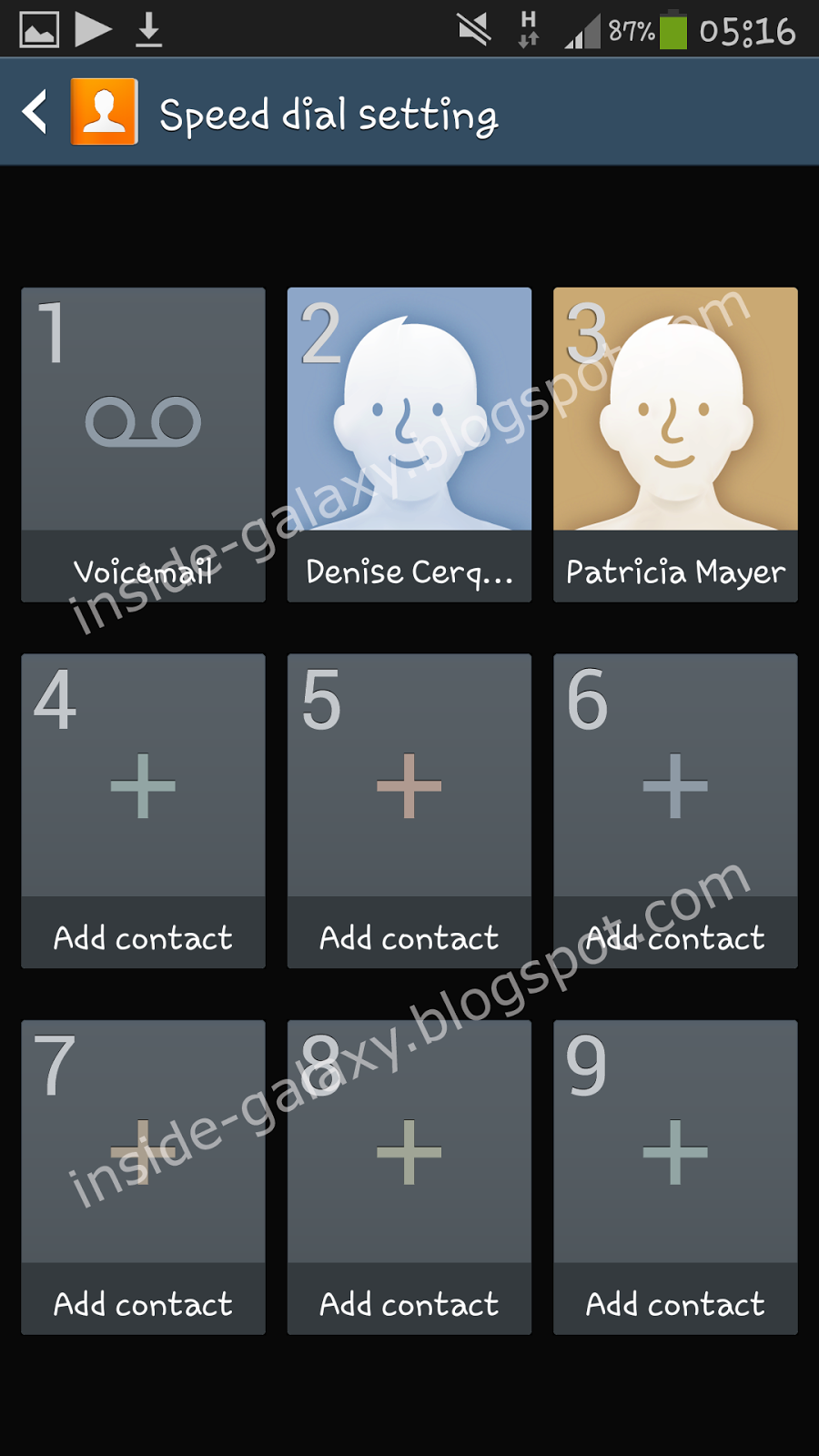
Task: Select the Voicemail label under slot 1
Action: (x=143, y=571)
